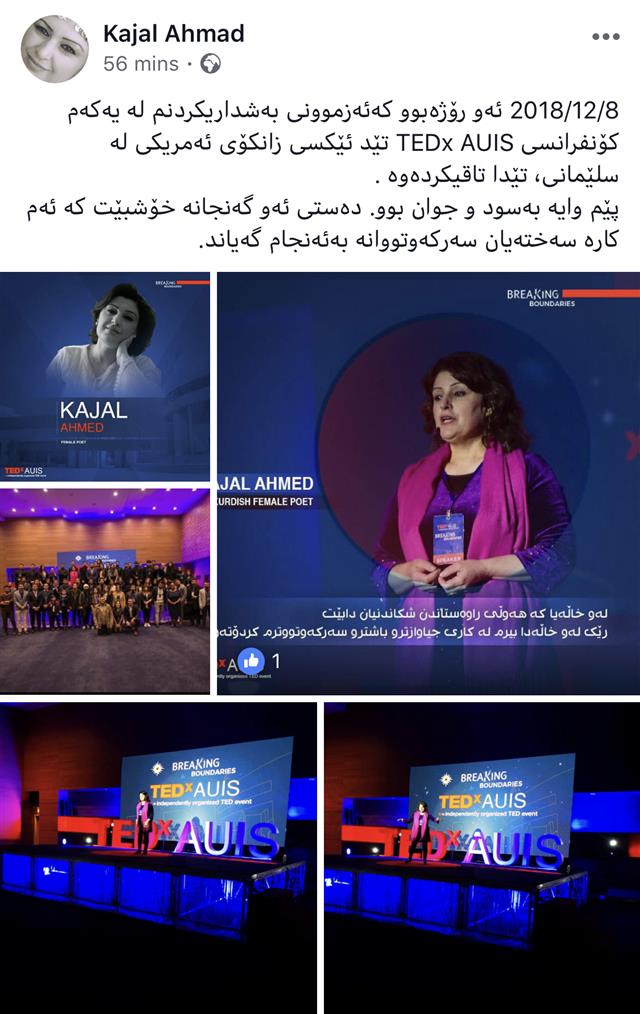Open the large speaker photo with pink scarf
The image size is (640, 1014).
tap(428, 483)
